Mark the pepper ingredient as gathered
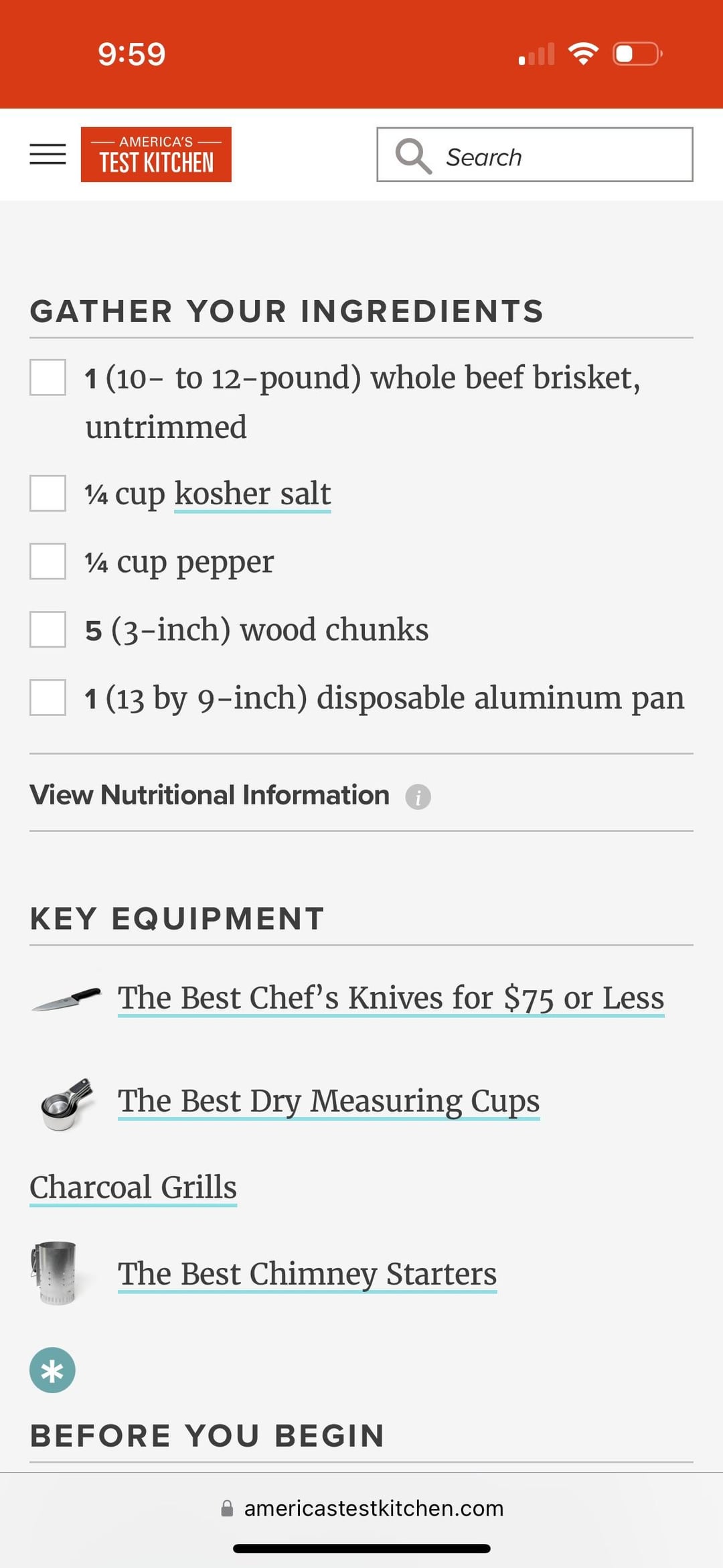Viewport: 723px width, 1568px height. [x=48, y=561]
